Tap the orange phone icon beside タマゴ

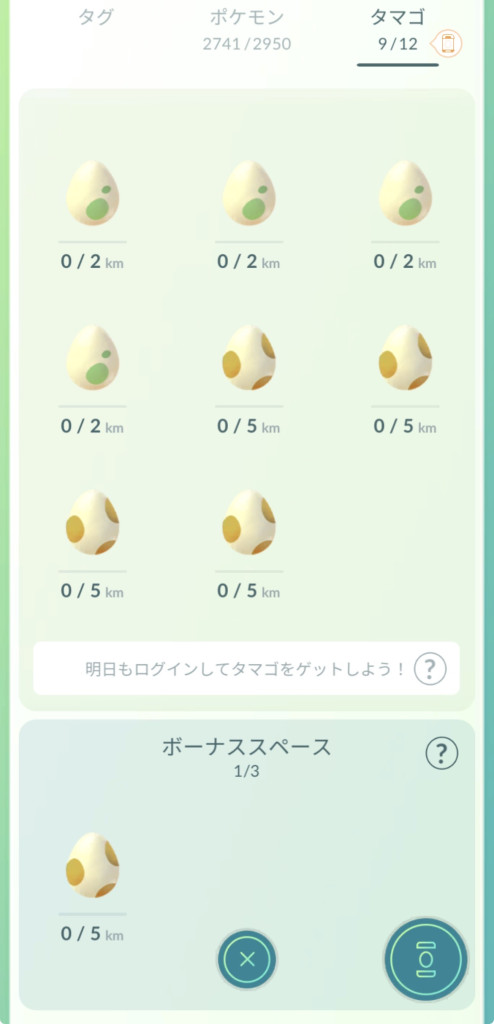448,44
